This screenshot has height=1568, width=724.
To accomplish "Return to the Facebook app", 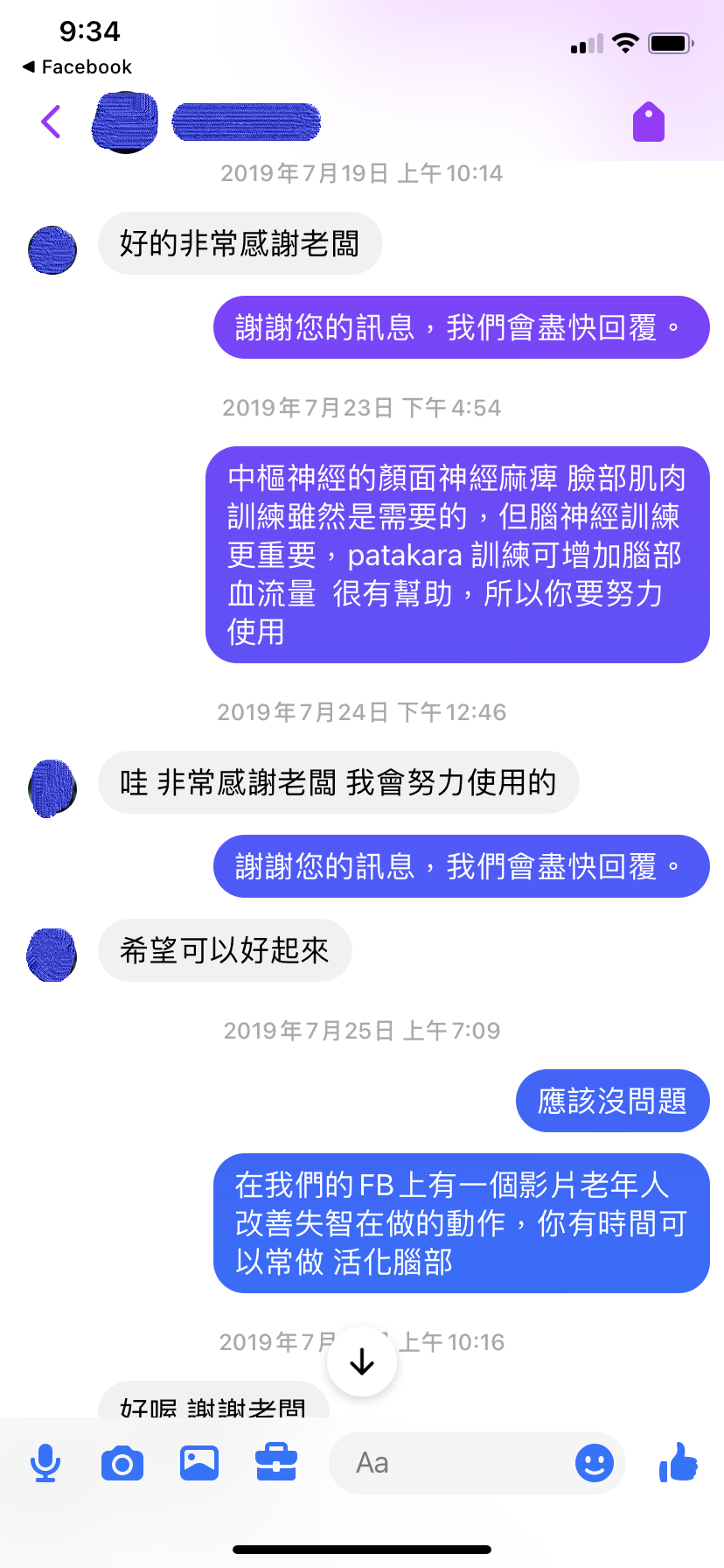I will 77,67.
